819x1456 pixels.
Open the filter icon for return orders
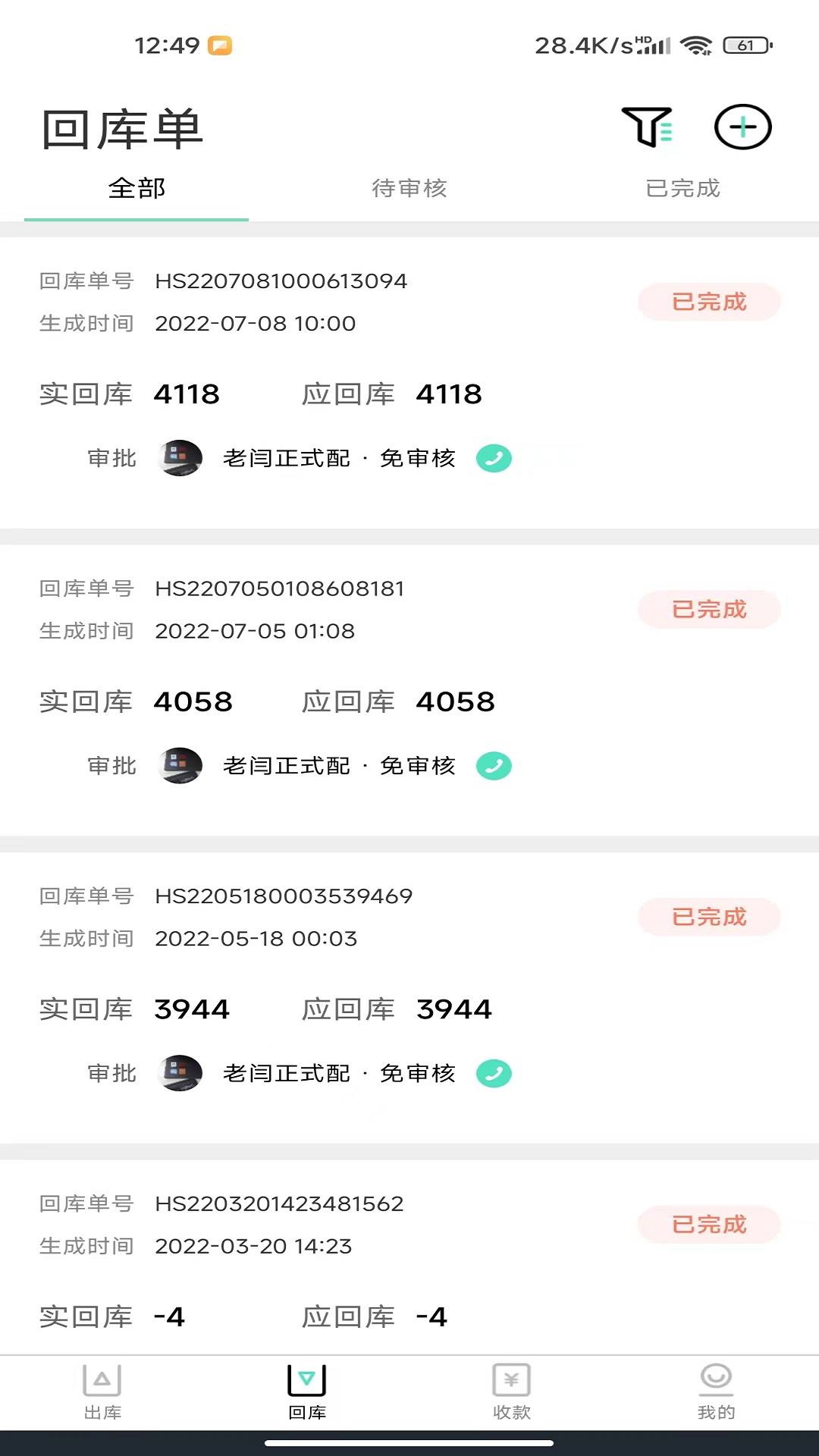[x=647, y=127]
